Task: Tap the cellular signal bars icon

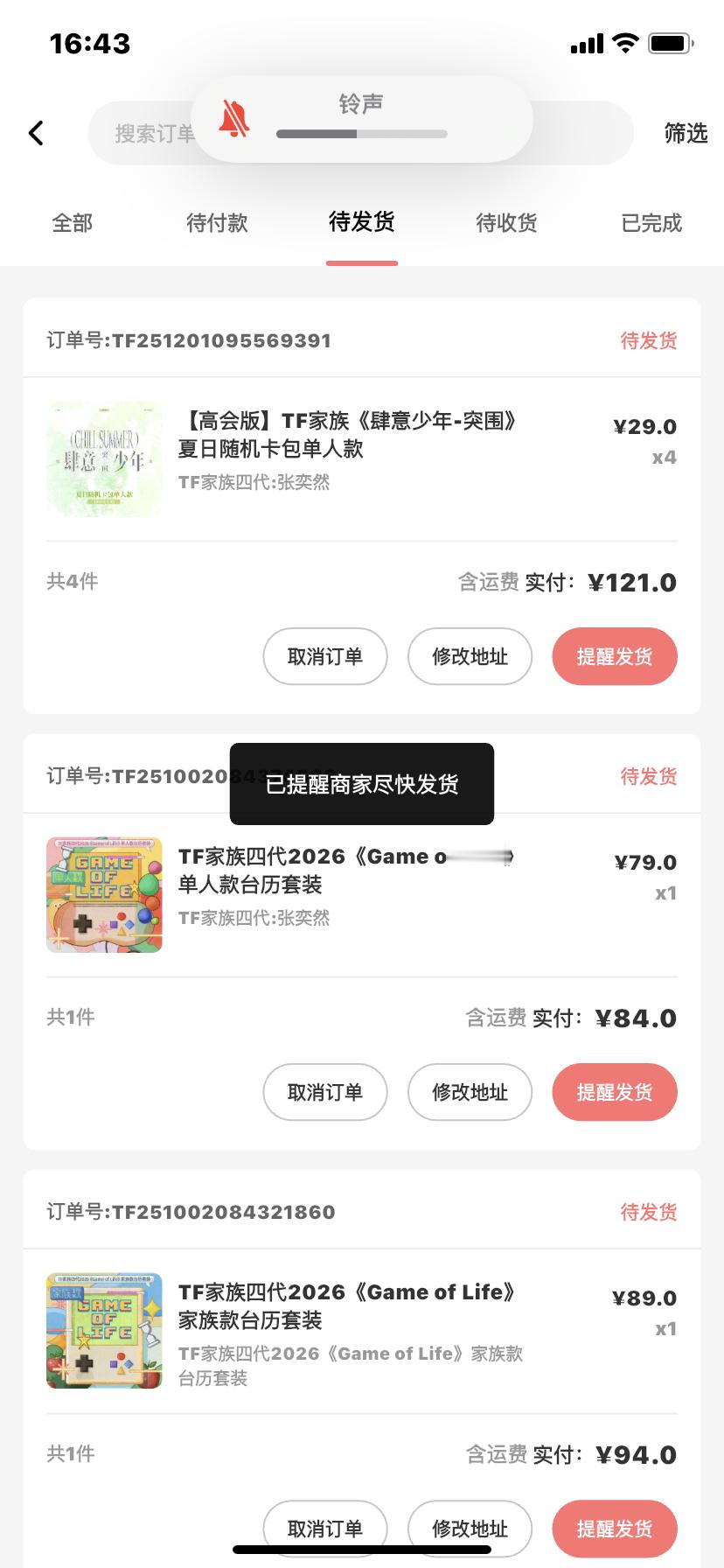Action: pos(587,41)
